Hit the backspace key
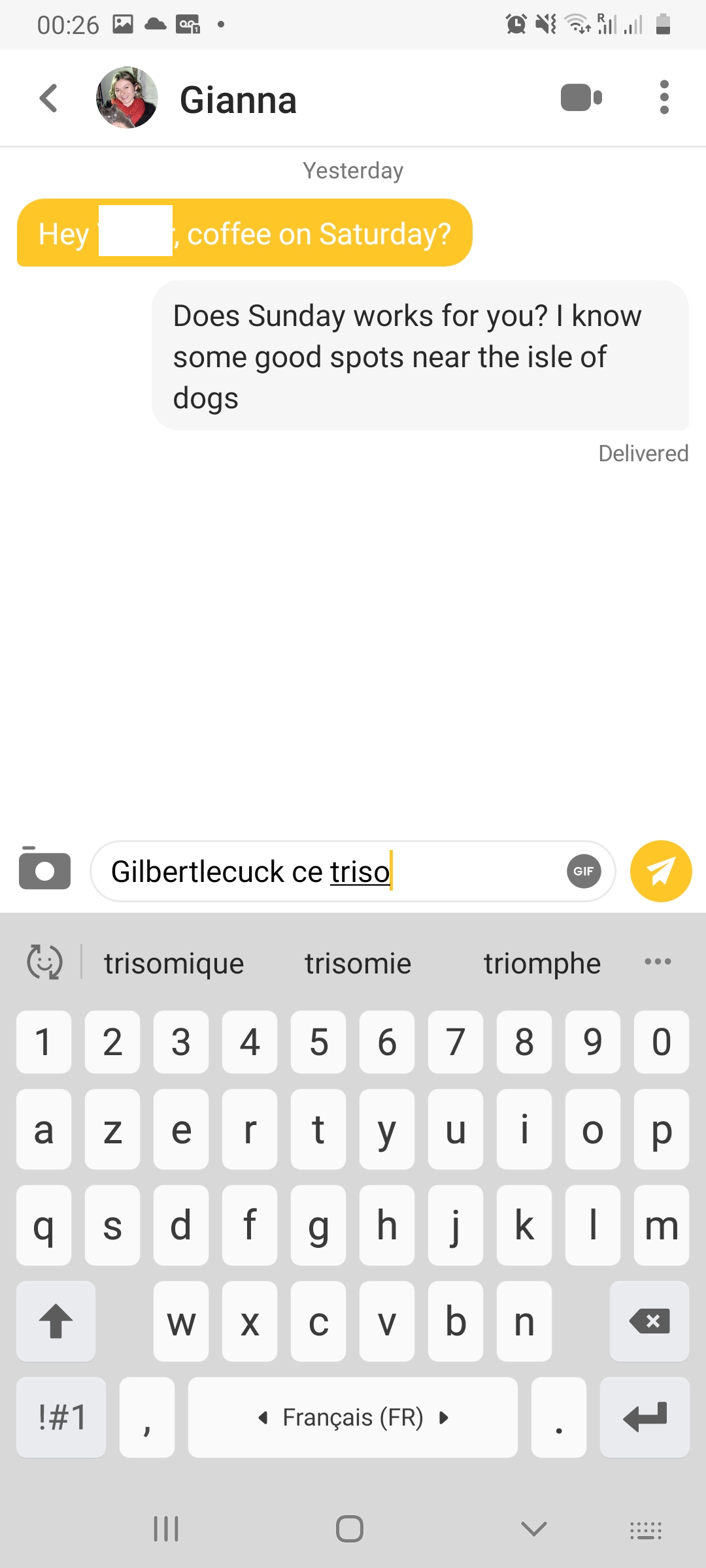 pos(649,1322)
